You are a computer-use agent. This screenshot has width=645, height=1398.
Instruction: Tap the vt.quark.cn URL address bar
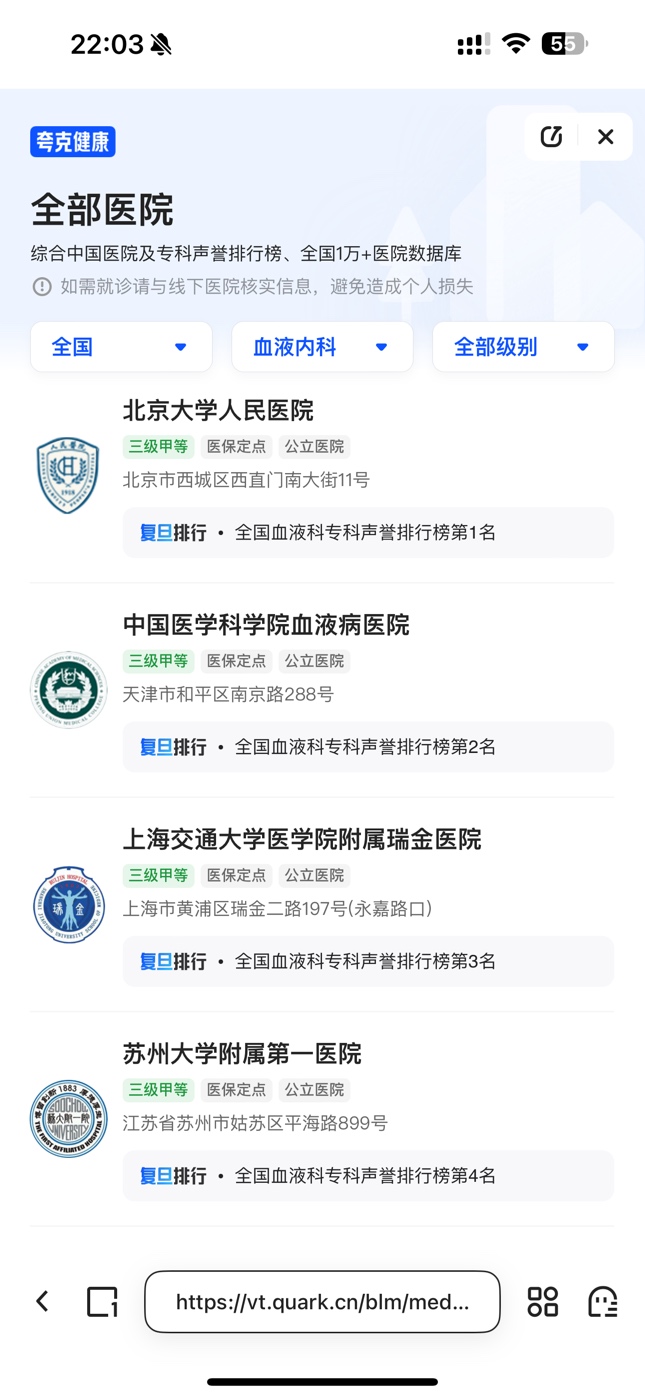pos(322,1301)
